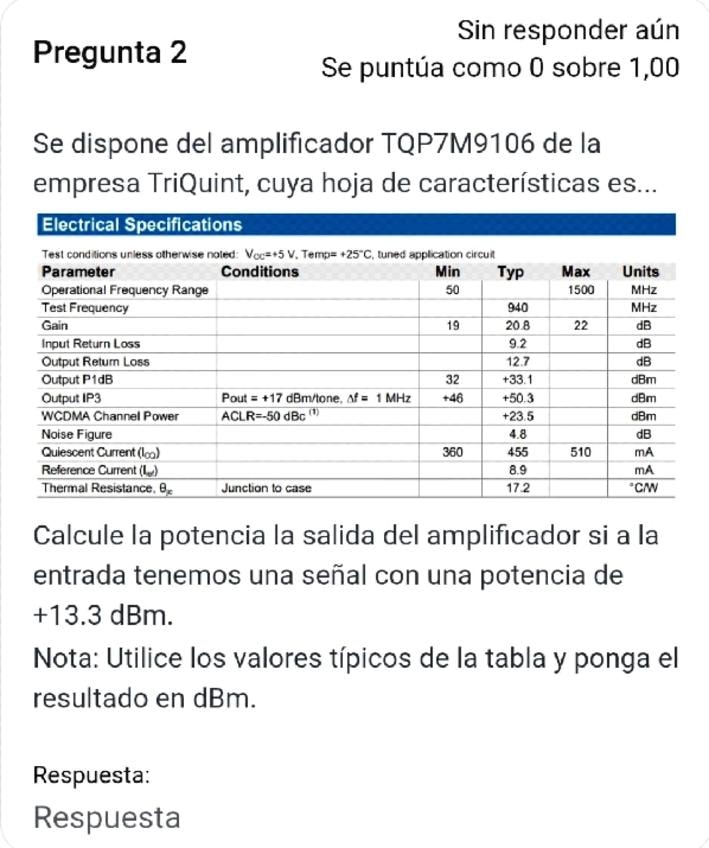
Task: Open the Electrical Specifications table image
Action: pyautogui.click(x=354, y=357)
